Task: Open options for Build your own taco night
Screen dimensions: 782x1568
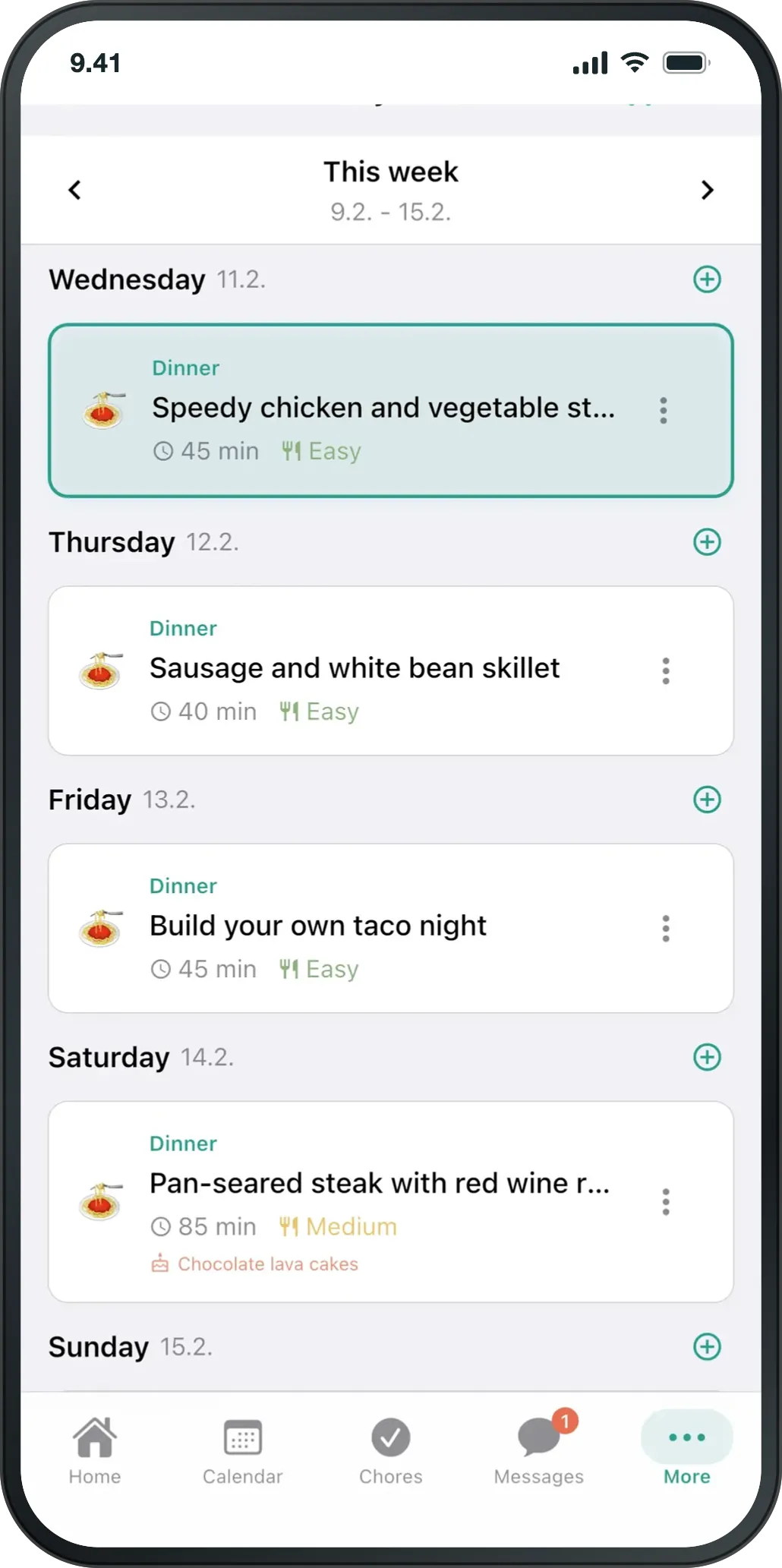Action: [666, 929]
